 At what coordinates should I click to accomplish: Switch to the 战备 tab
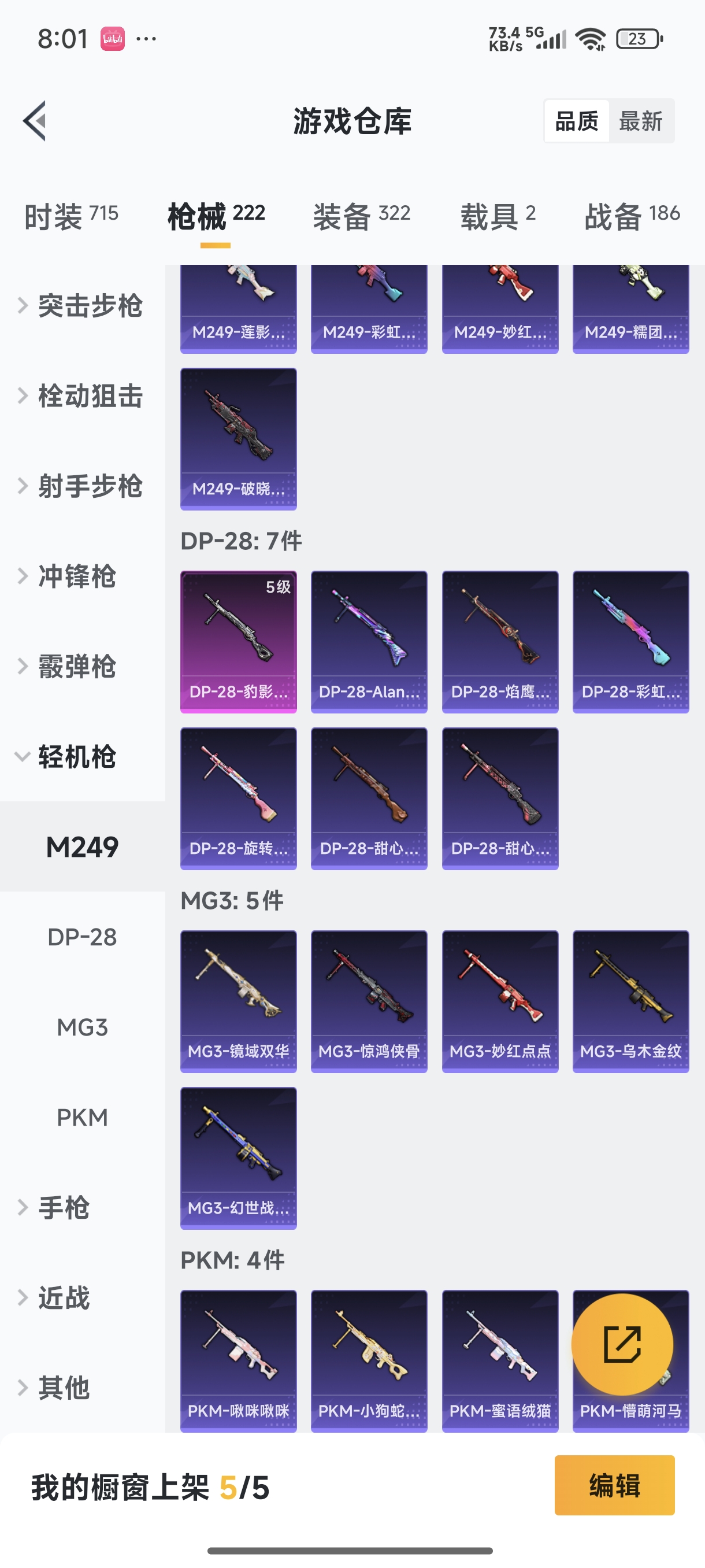point(632,216)
